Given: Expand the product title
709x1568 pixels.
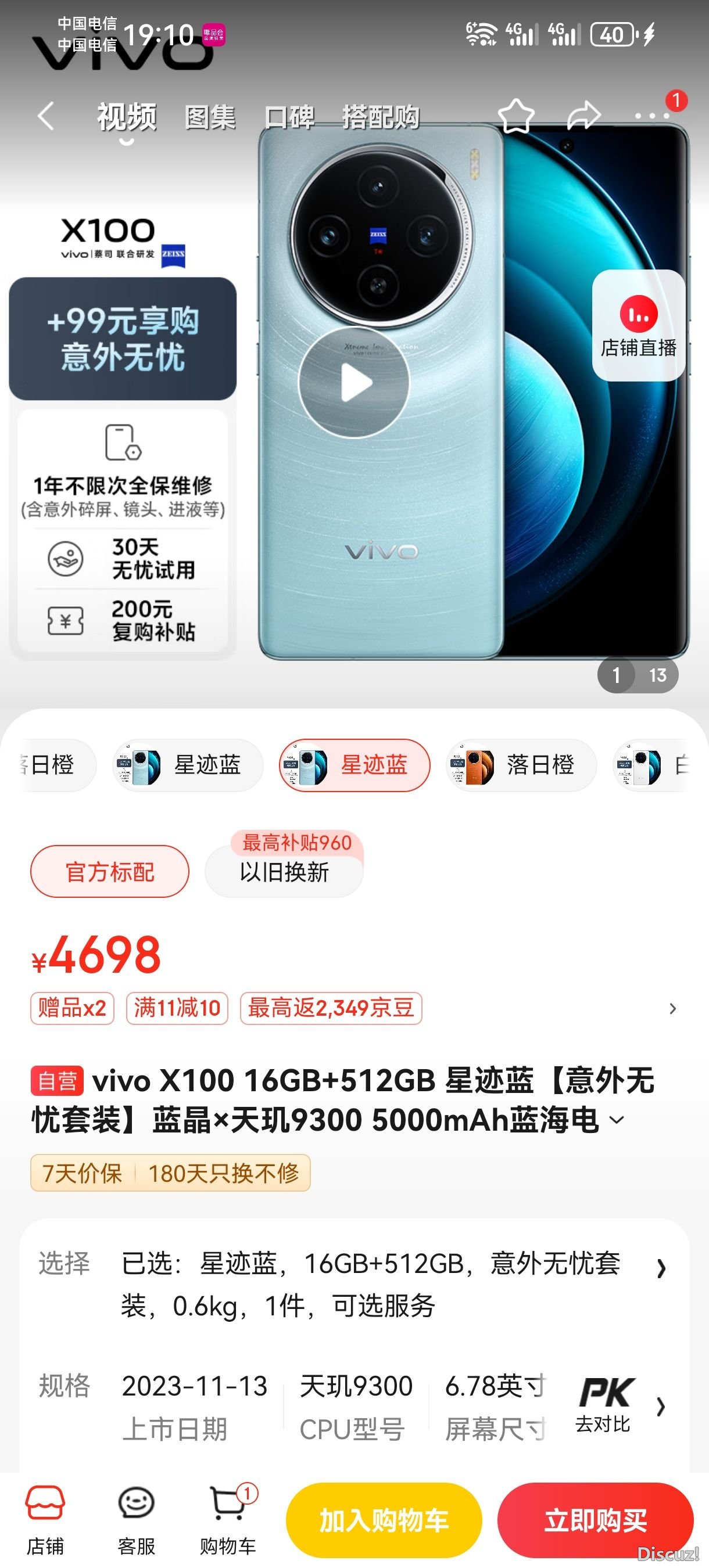Looking at the screenshot, I should click(x=617, y=1120).
